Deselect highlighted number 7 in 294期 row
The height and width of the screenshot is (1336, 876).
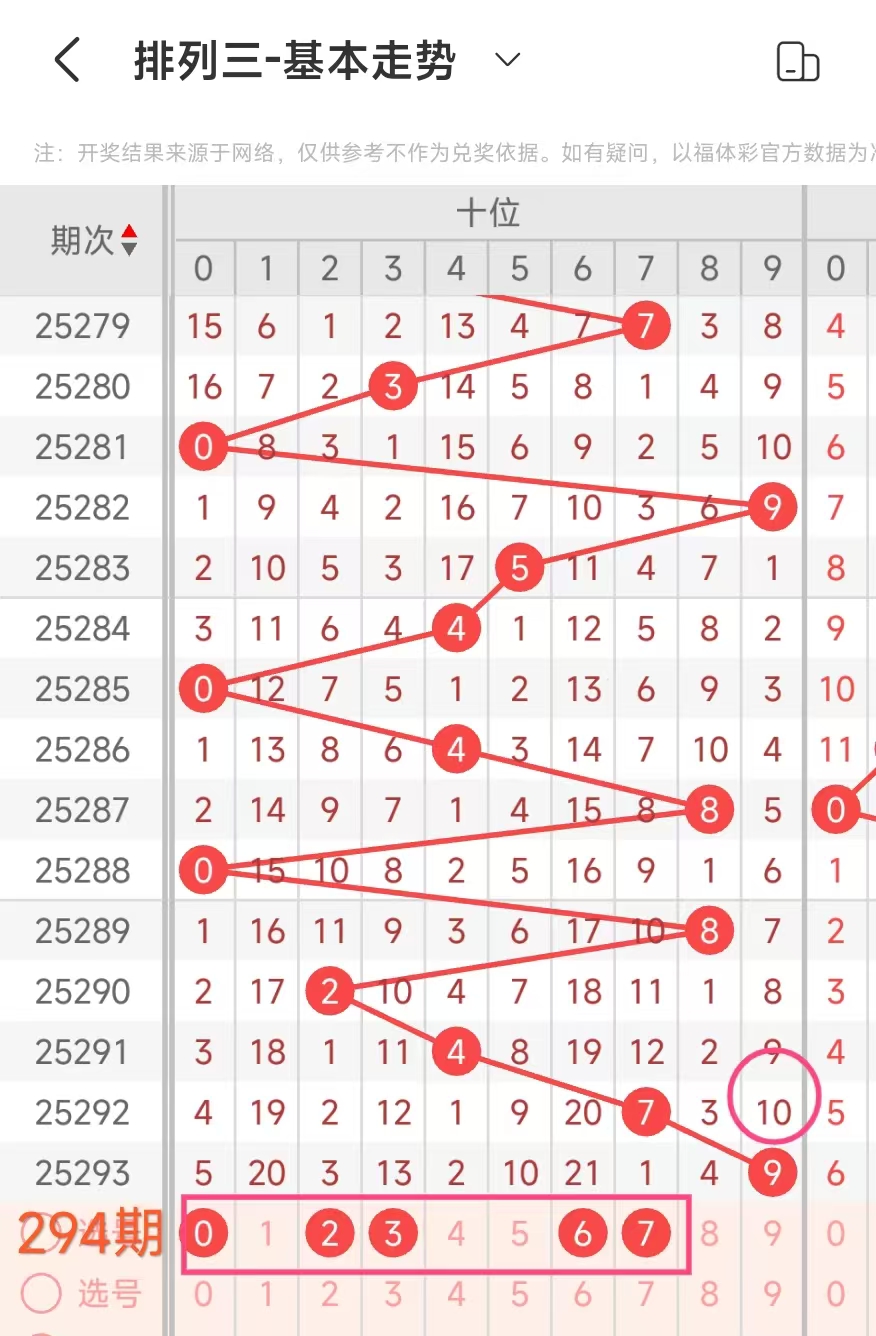click(x=646, y=1234)
